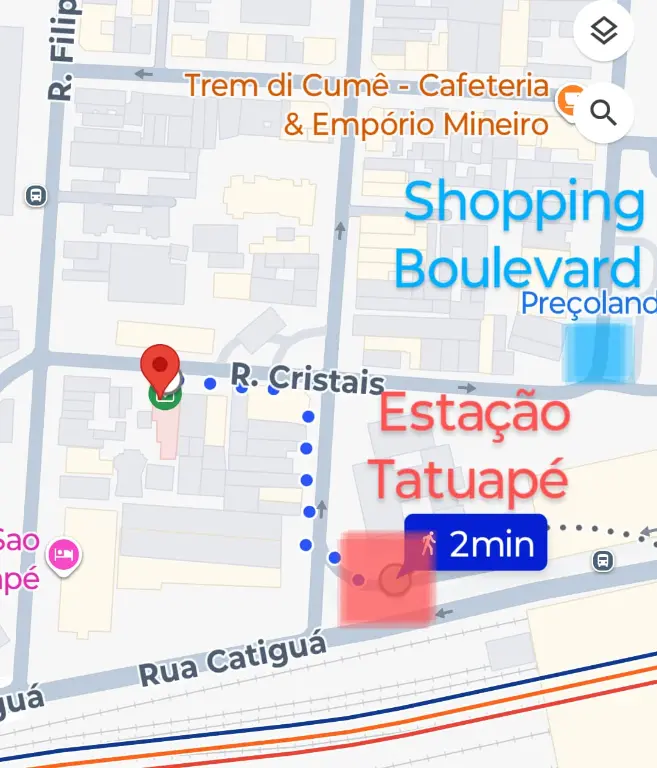The width and height of the screenshot is (657, 768).
Task: Select the 2min walking route label
Action: [x=476, y=543]
